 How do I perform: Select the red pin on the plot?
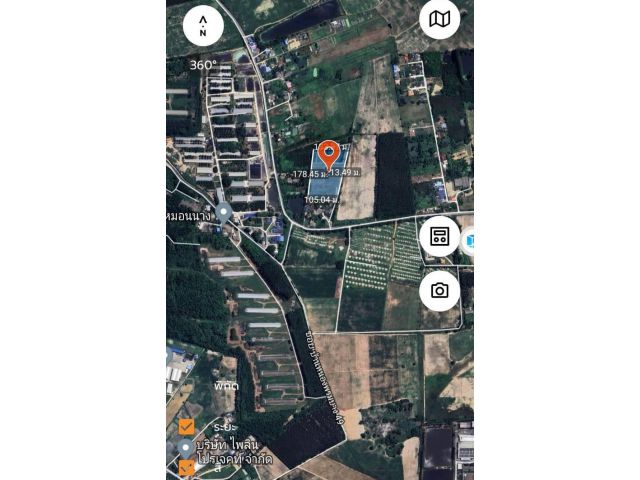click(x=328, y=155)
